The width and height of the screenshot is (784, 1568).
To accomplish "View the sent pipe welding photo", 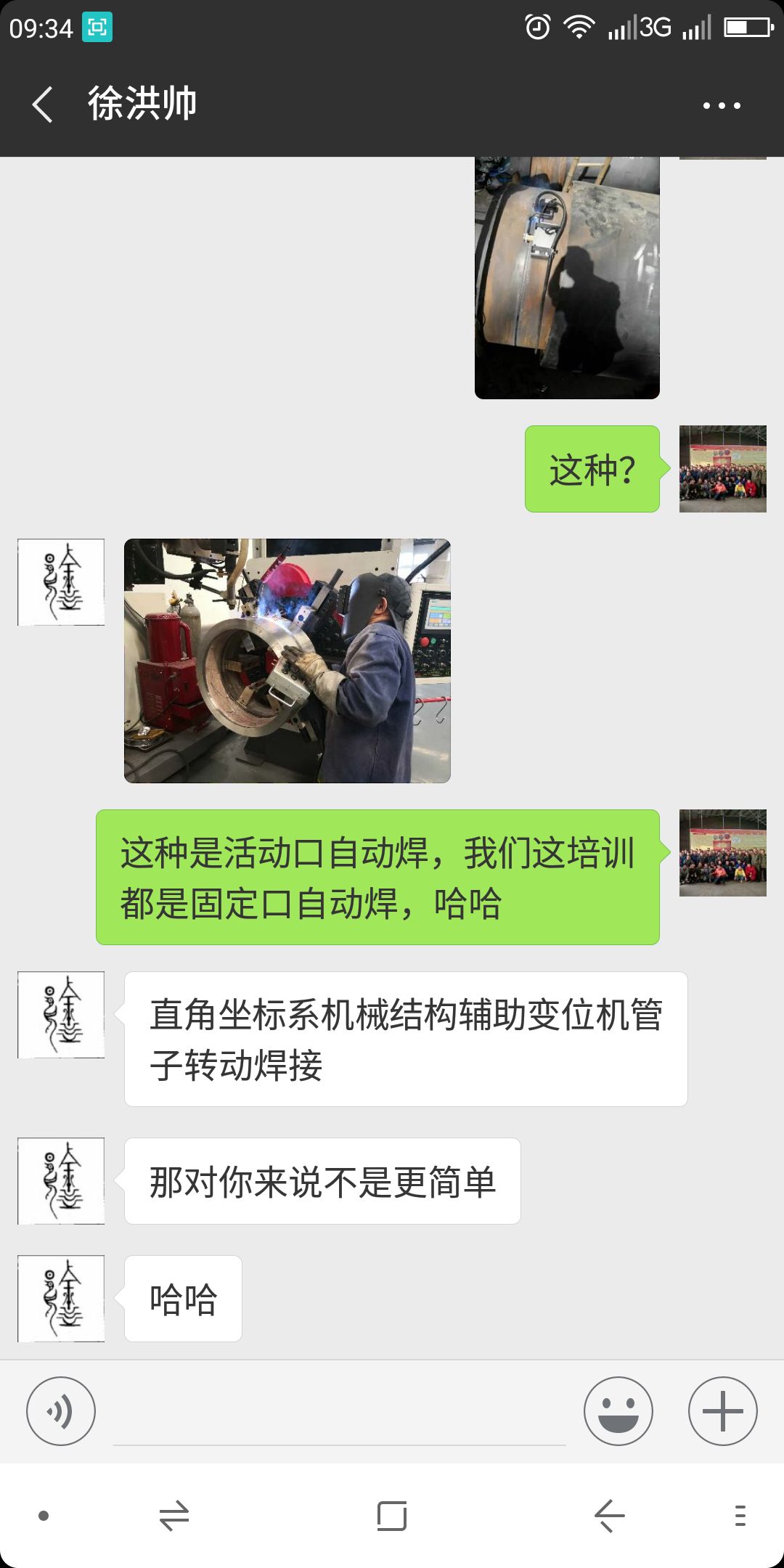I will pyautogui.click(x=567, y=278).
